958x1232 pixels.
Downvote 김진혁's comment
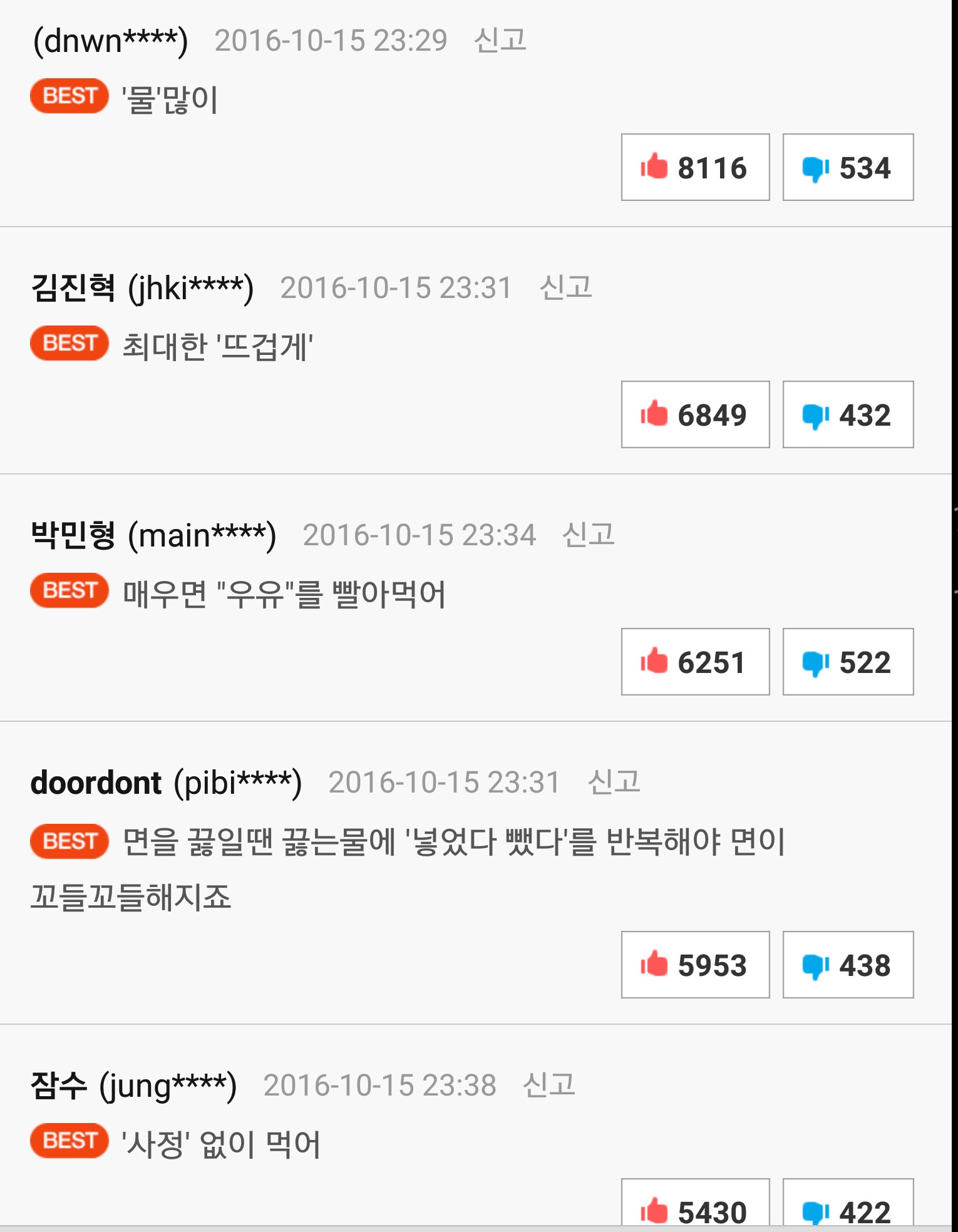coord(848,414)
